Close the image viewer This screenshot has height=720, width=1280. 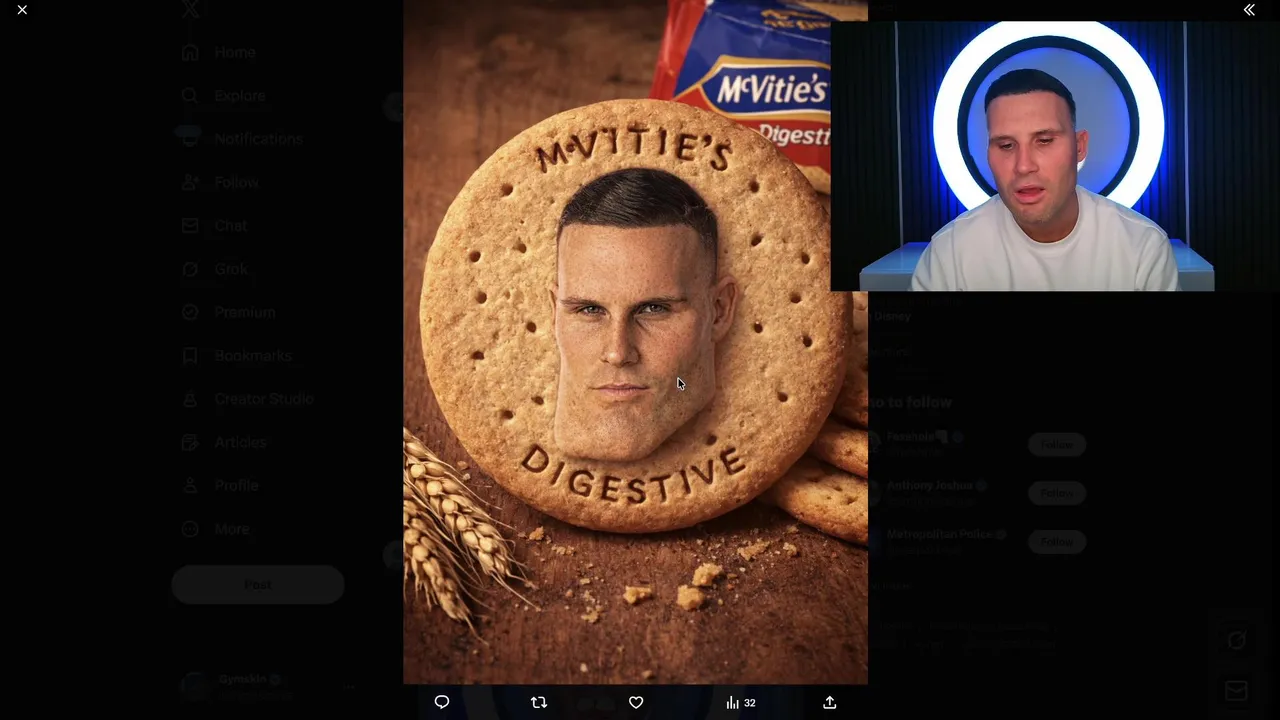point(22,10)
